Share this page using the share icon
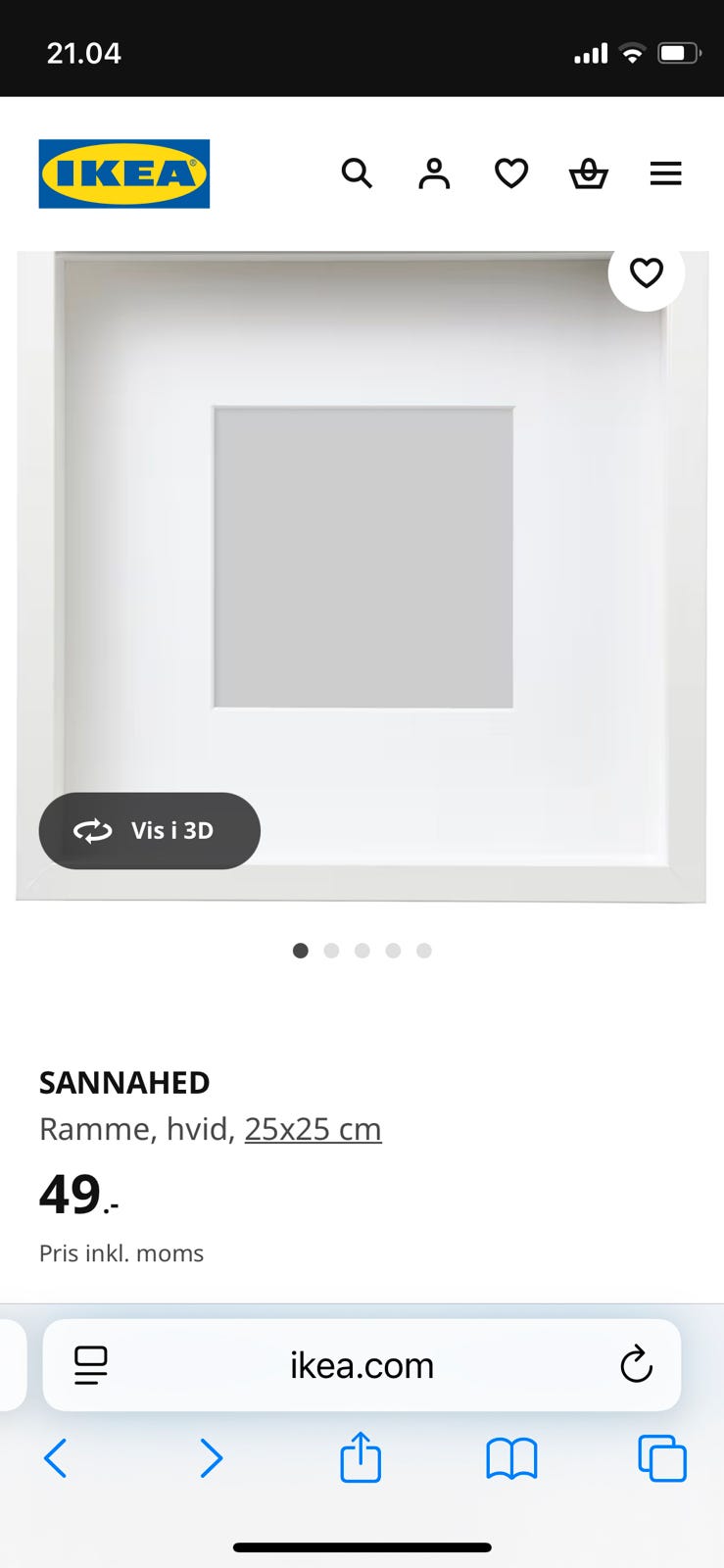724x1568 pixels. (361, 1457)
